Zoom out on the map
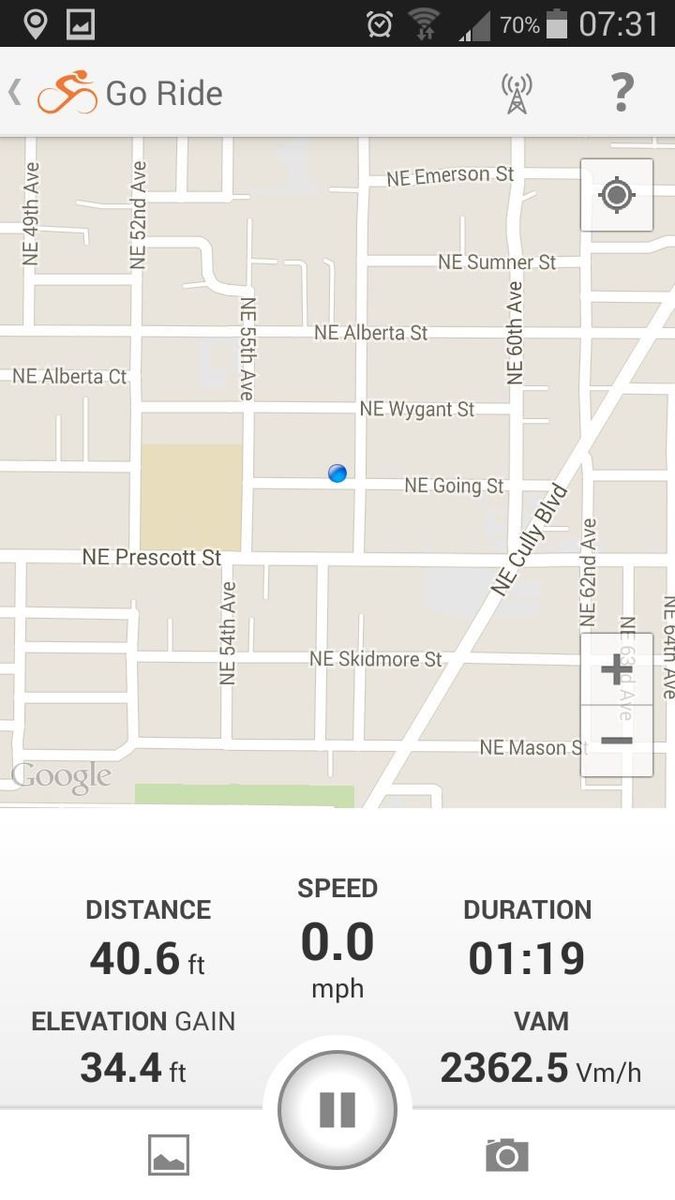This screenshot has height=1200, width=675. pyautogui.click(x=616, y=741)
